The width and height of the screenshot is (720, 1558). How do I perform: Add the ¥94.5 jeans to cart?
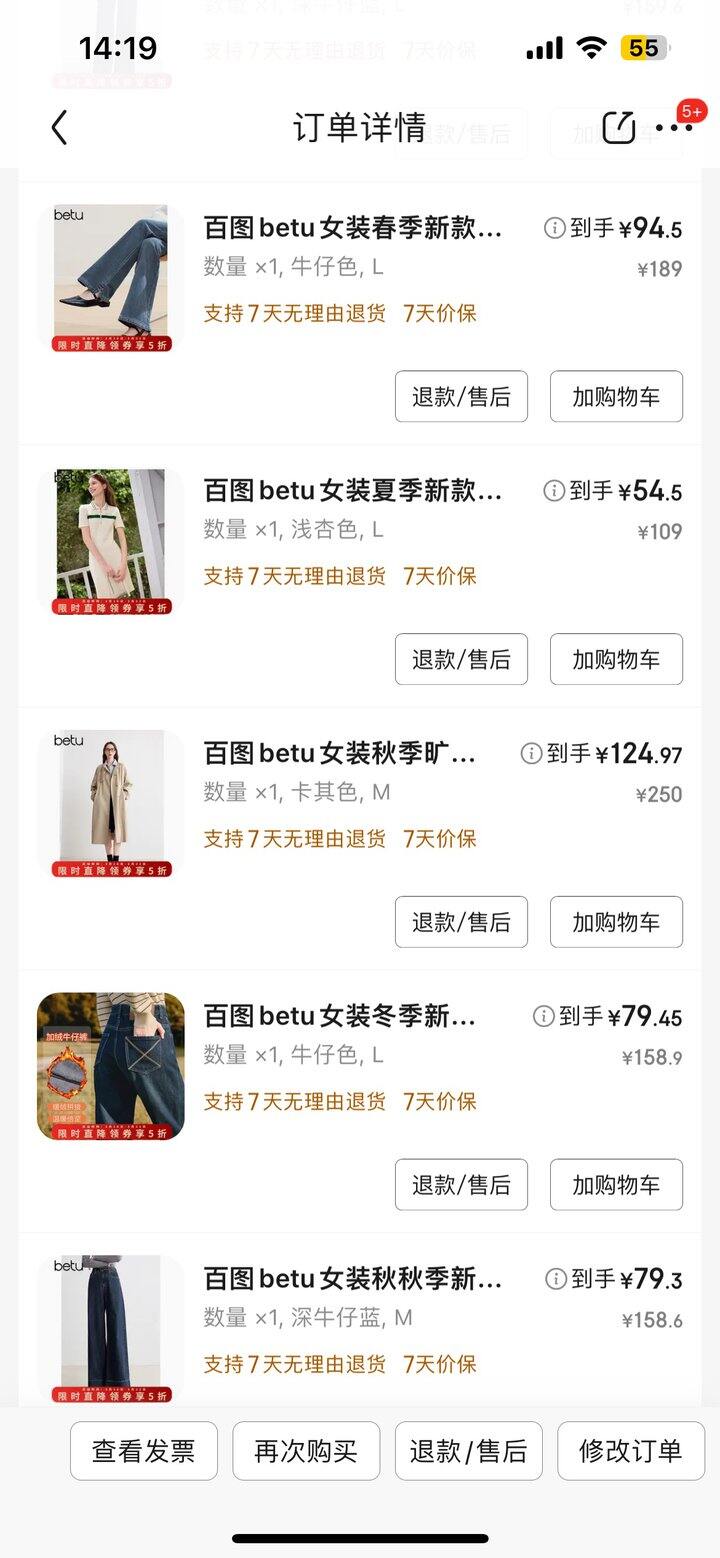pyautogui.click(x=616, y=397)
